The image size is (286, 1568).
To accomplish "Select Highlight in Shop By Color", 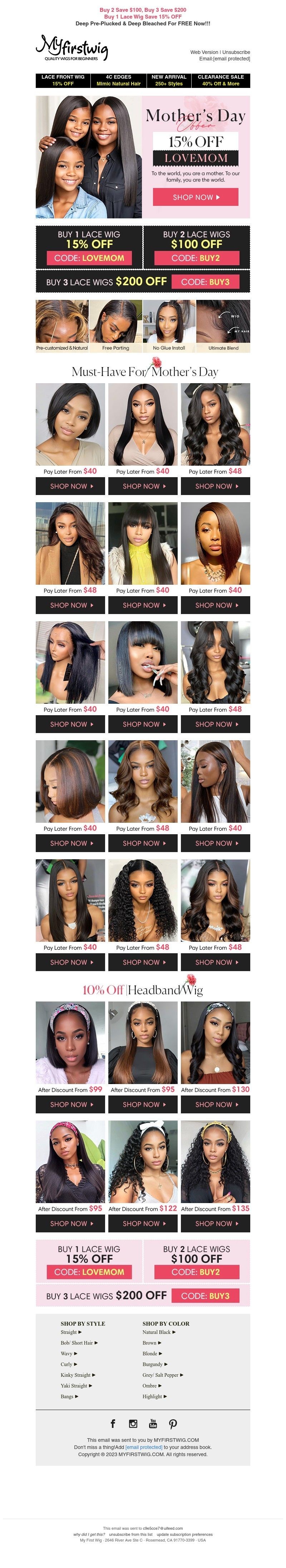I will [154, 1396].
